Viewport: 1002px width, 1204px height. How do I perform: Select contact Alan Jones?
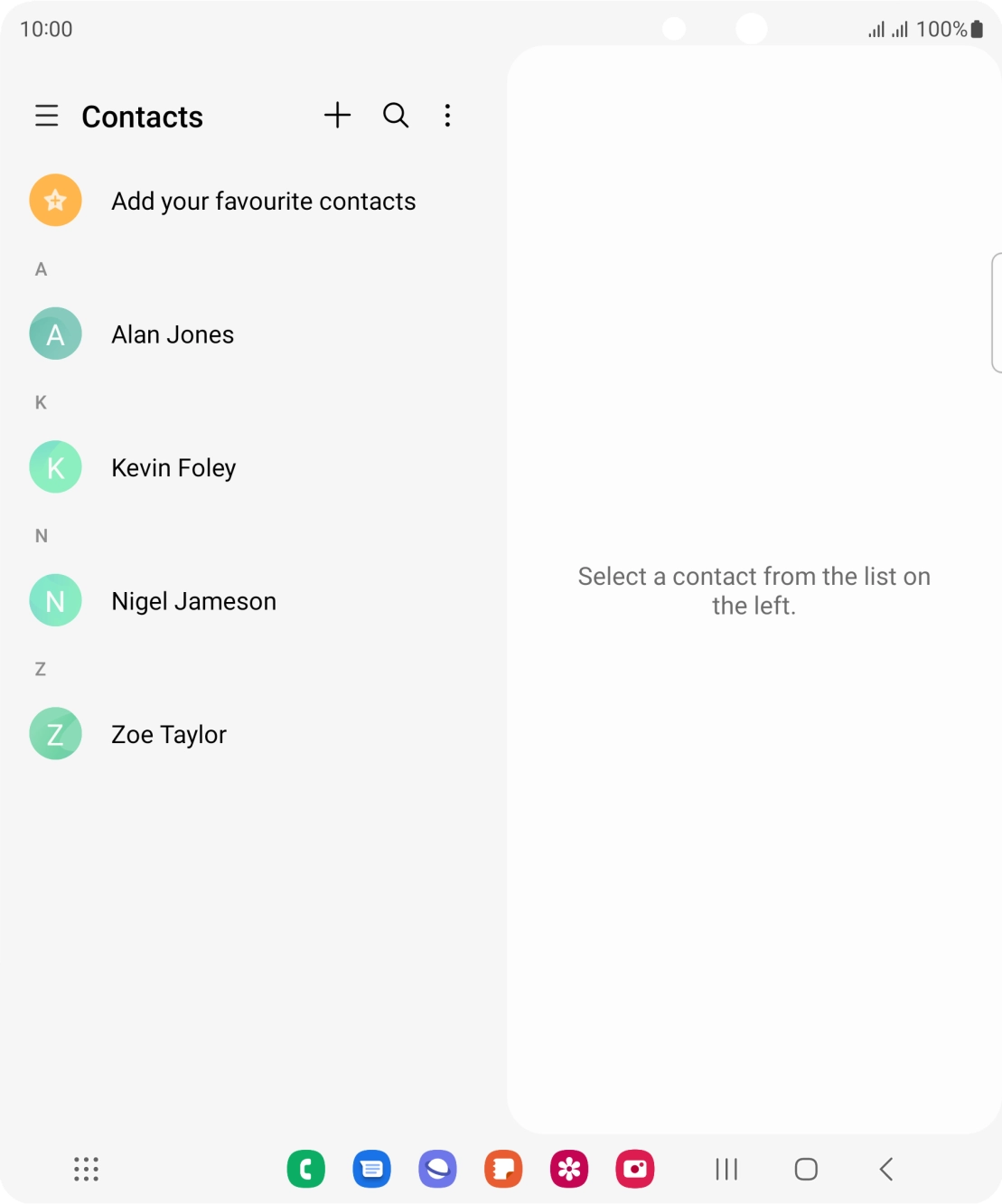coord(173,334)
